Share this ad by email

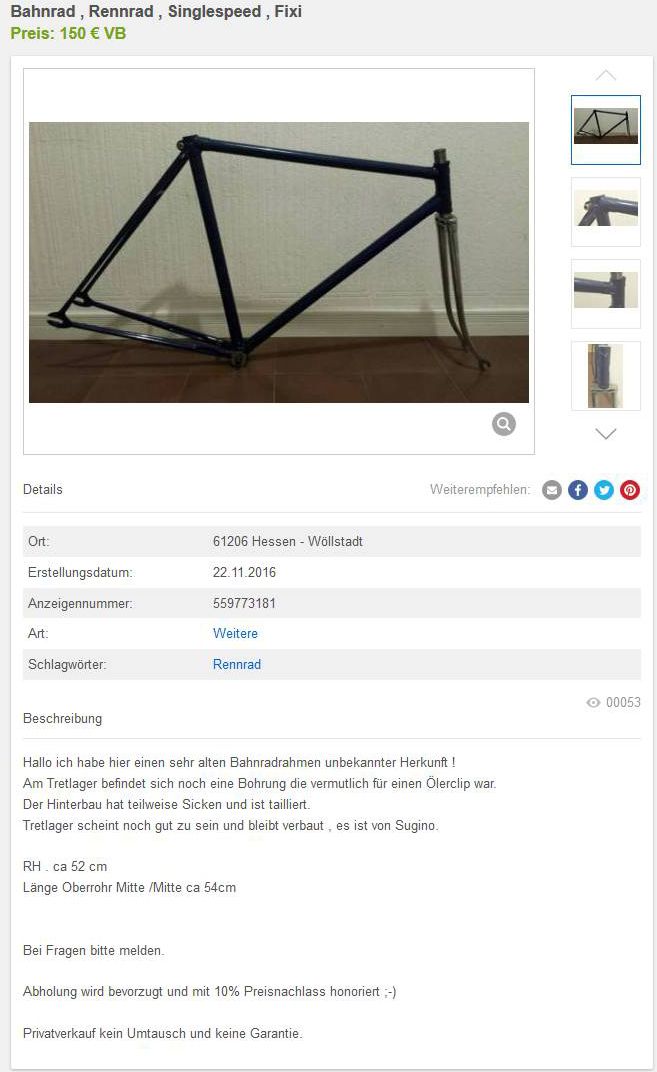[552, 490]
